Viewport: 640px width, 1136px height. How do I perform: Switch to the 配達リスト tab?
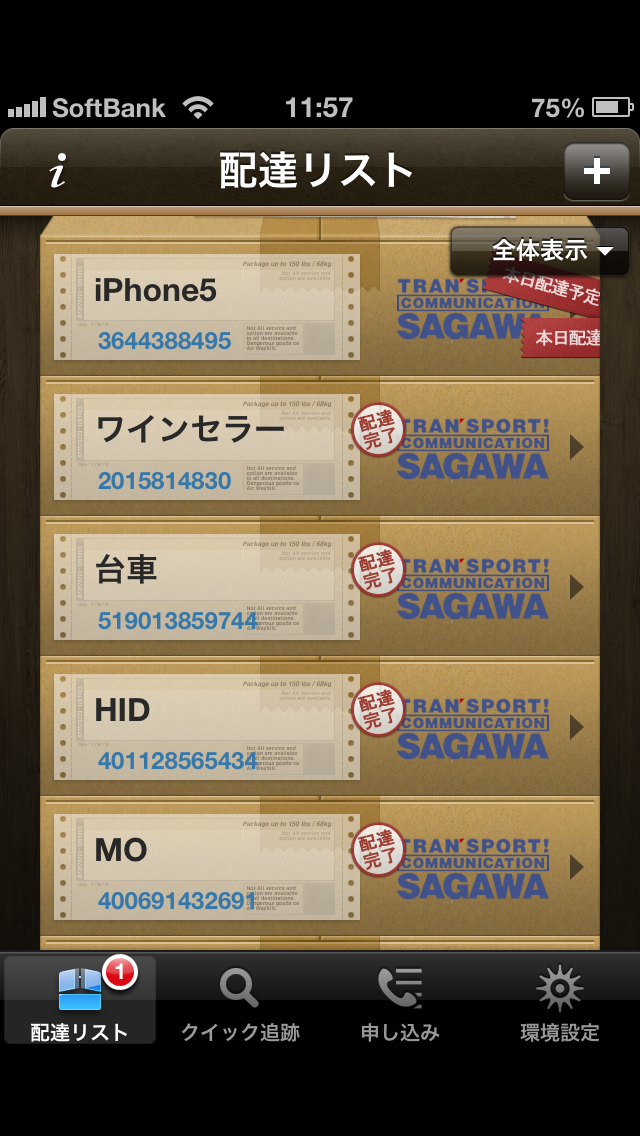coord(80,1000)
